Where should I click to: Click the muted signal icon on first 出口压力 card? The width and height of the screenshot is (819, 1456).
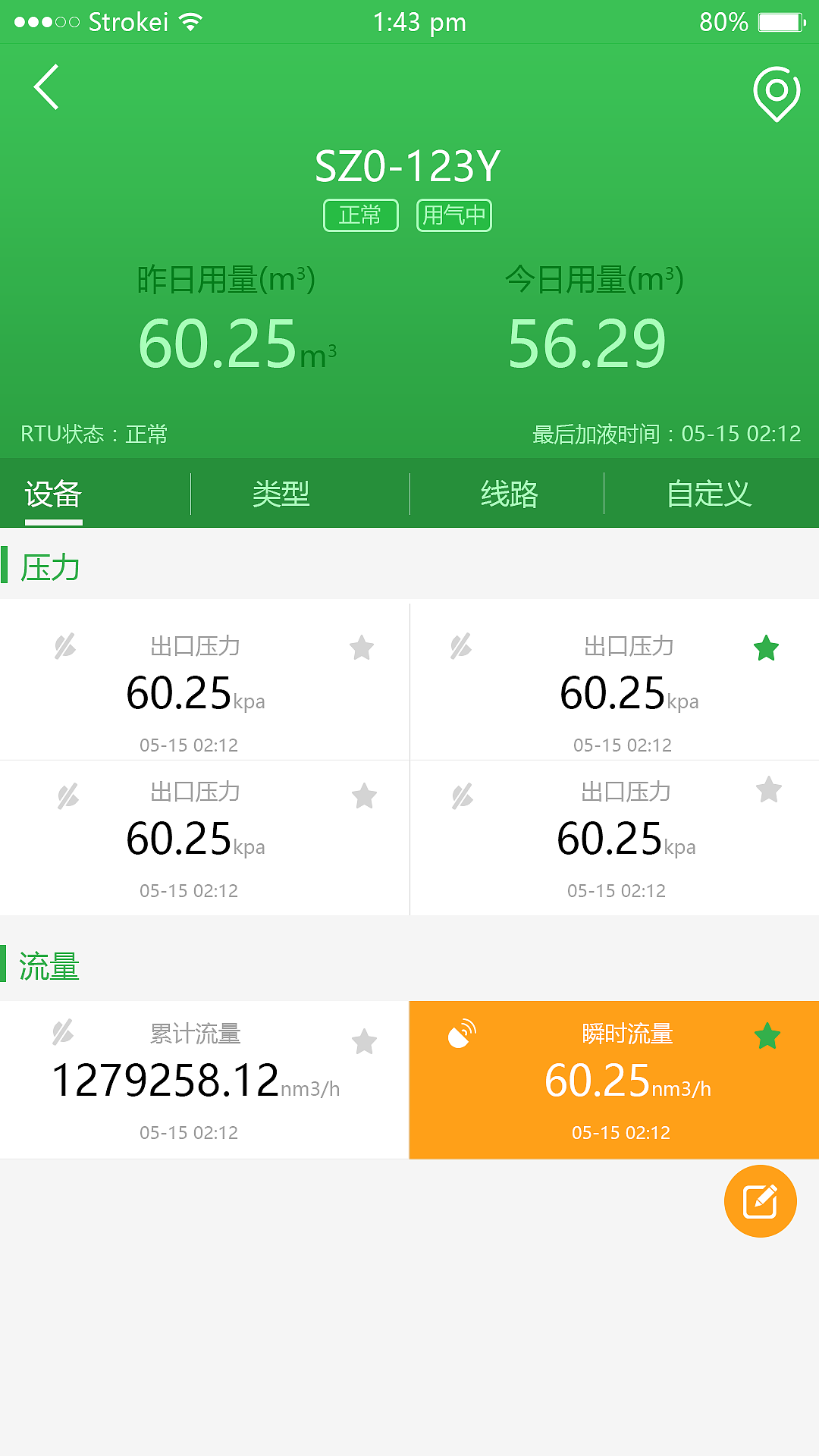click(67, 647)
